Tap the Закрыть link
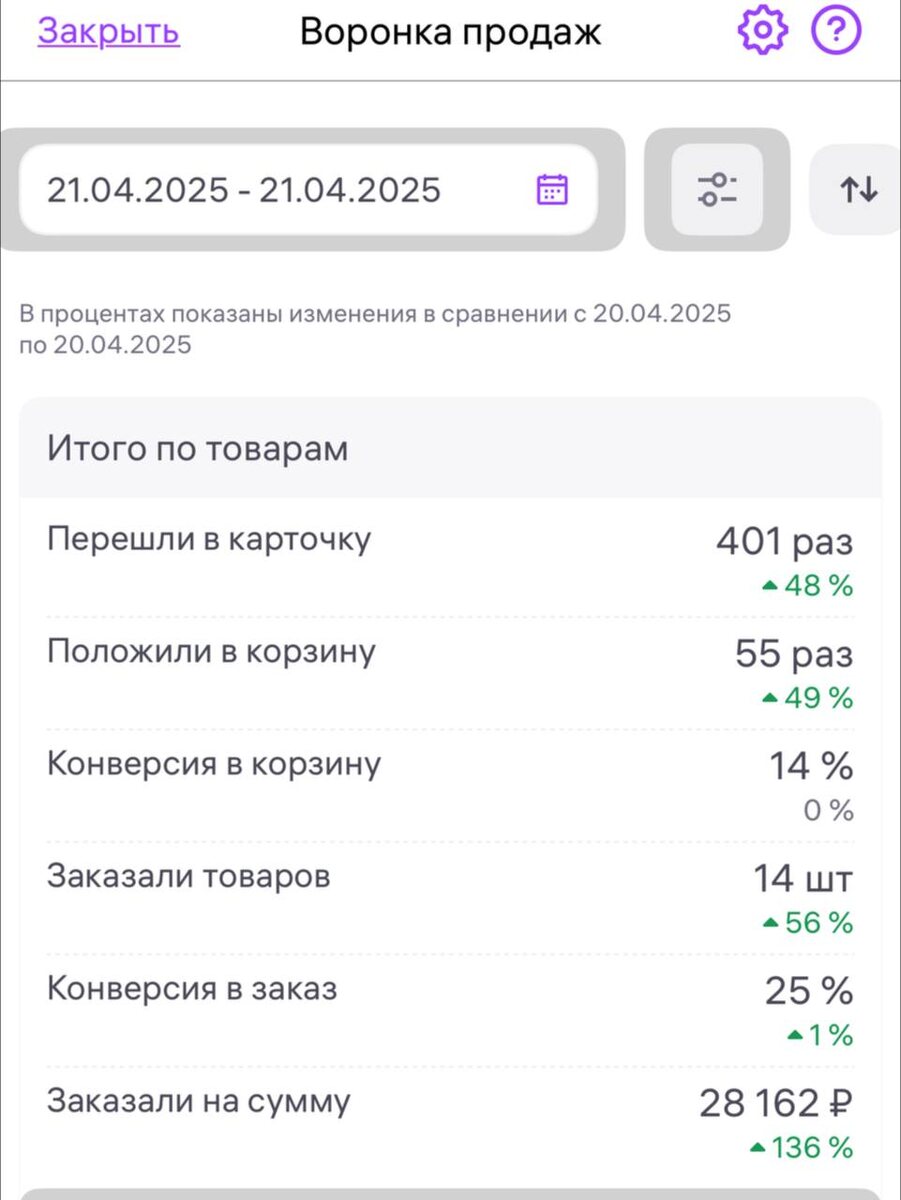 pyautogui.click(x=109, y=31)
